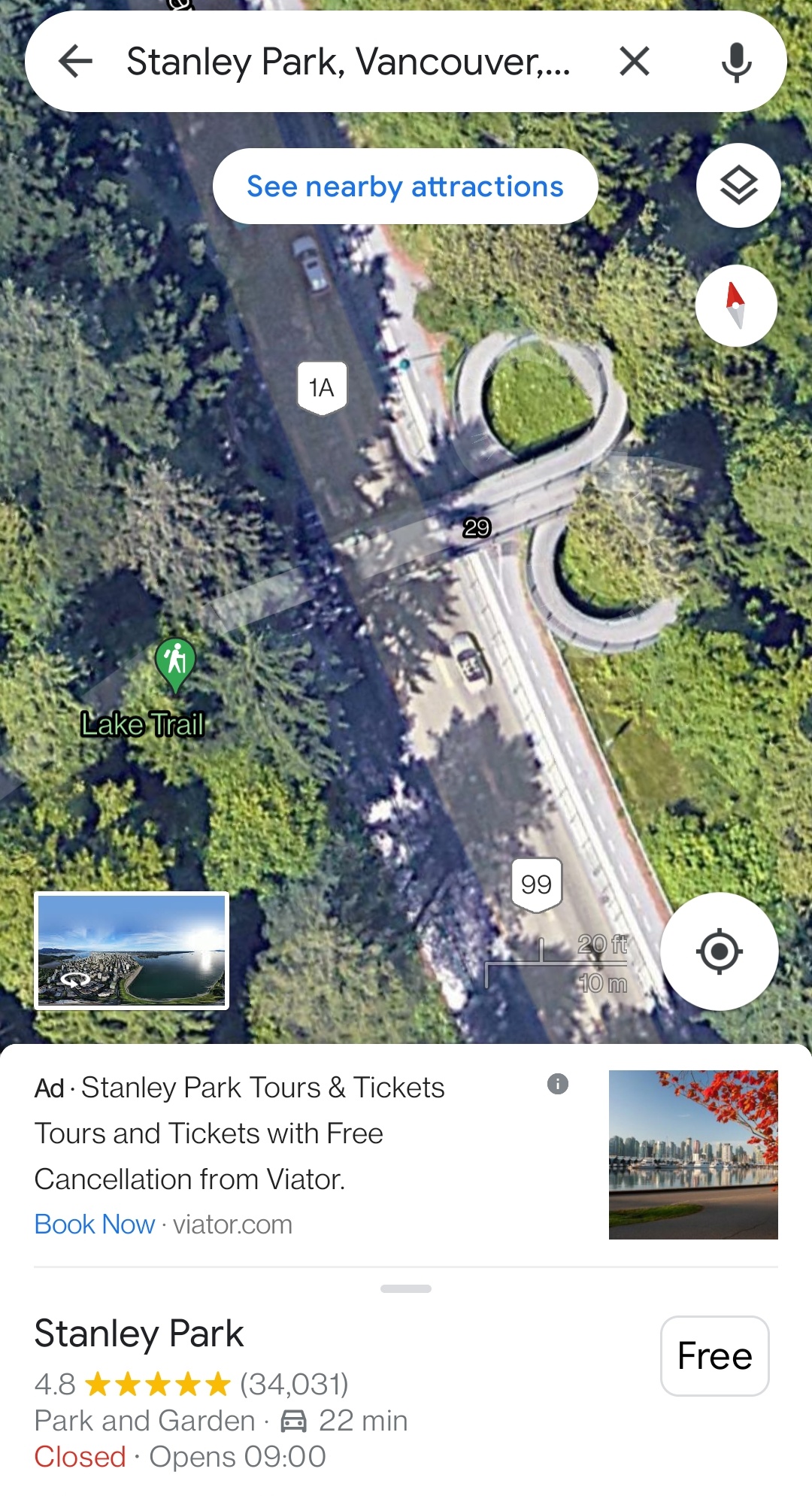Select the Highway 99 route marker
The image size is (812, 1496).
pyautogui.click(x=537, y=884)
